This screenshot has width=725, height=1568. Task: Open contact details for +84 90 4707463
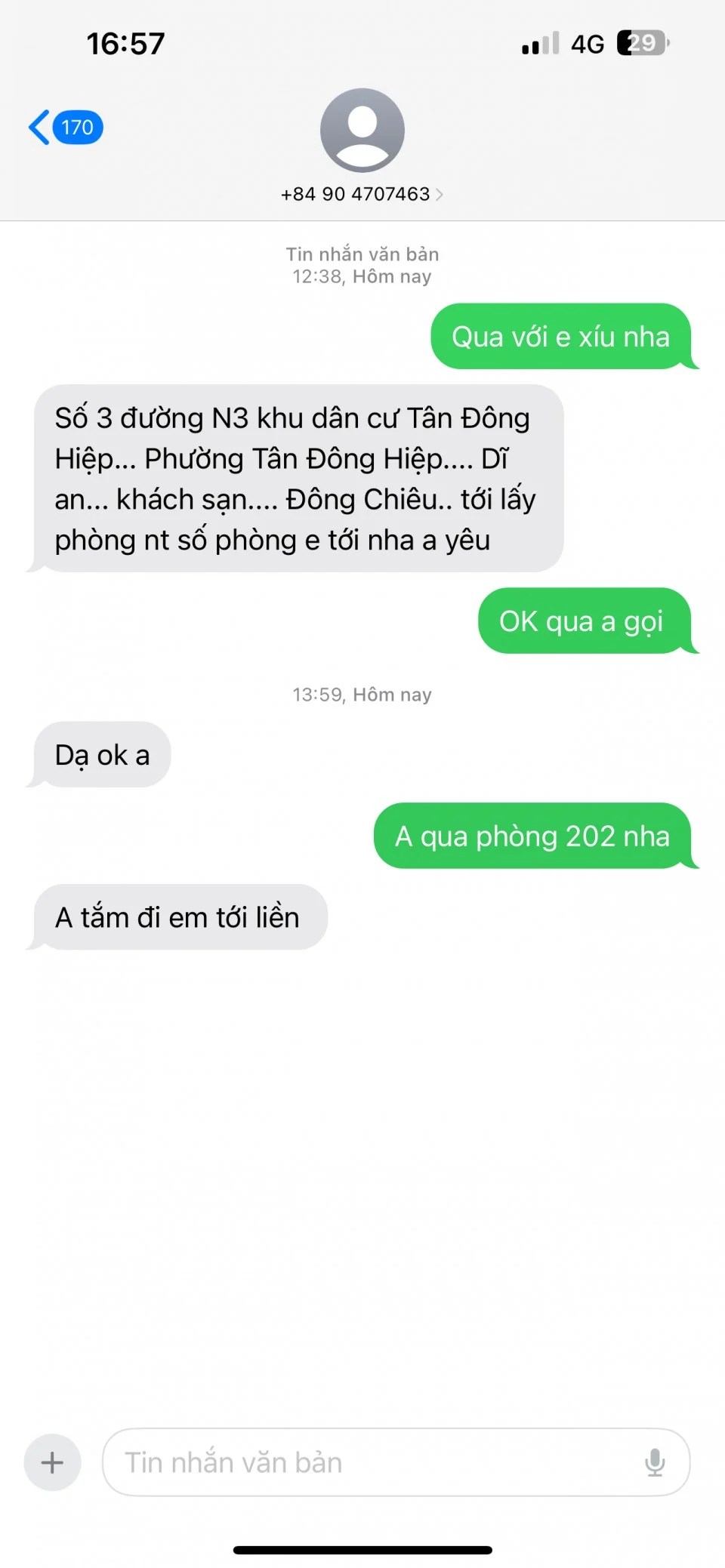pyautogui.click(x=362, y=194)
